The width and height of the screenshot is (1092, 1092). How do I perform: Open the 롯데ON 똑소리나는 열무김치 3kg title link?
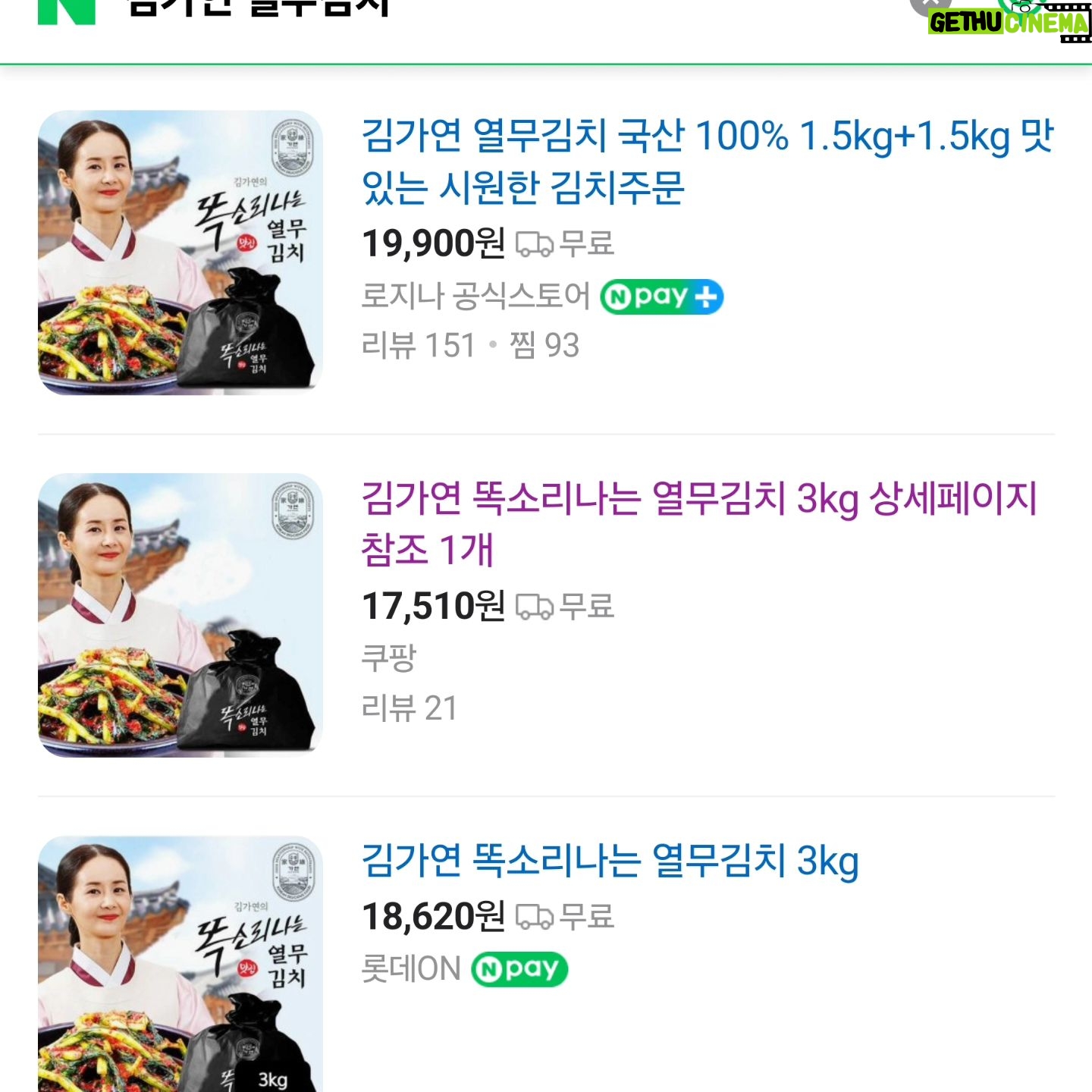[610, 861]
